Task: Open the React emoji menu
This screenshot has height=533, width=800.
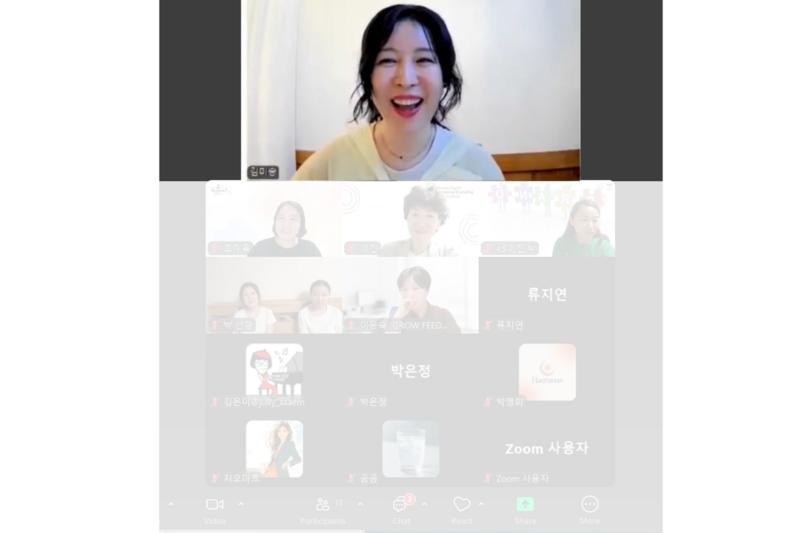Action: click(x=461, y=506)
